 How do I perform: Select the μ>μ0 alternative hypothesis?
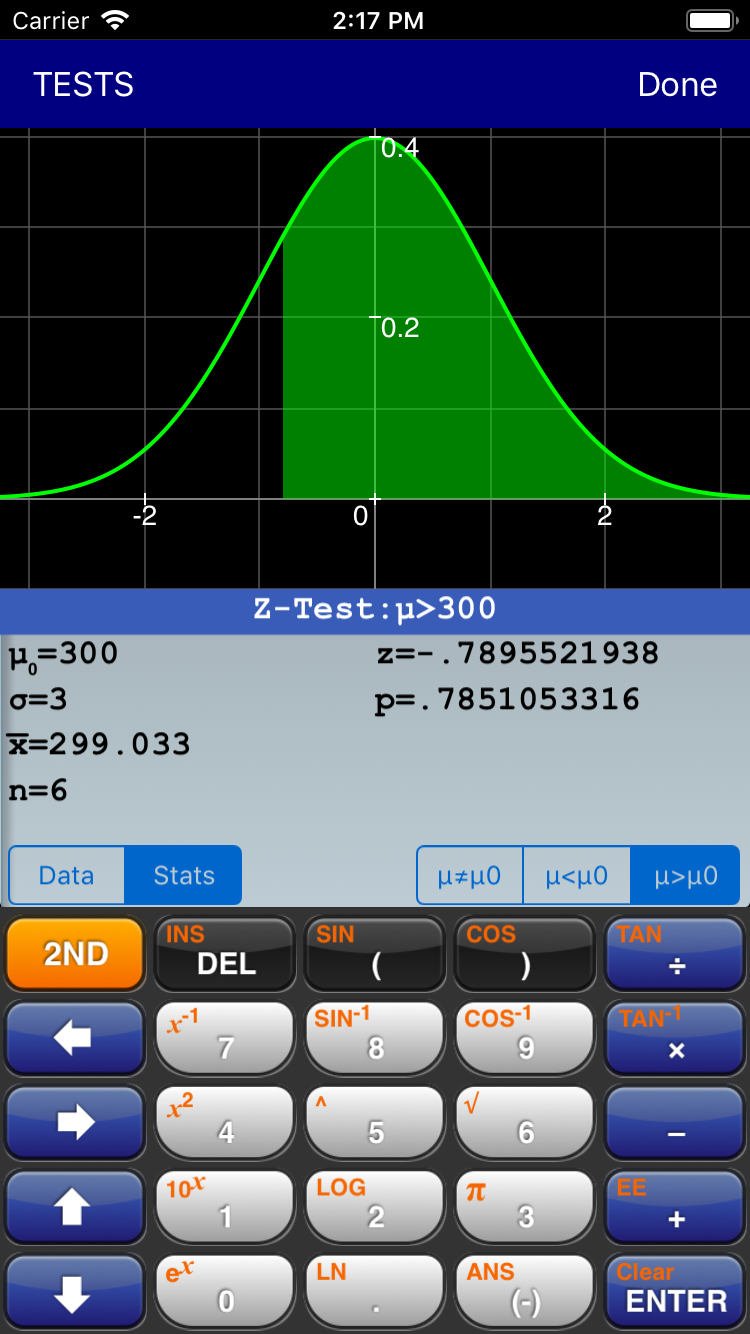coord(685,877)
